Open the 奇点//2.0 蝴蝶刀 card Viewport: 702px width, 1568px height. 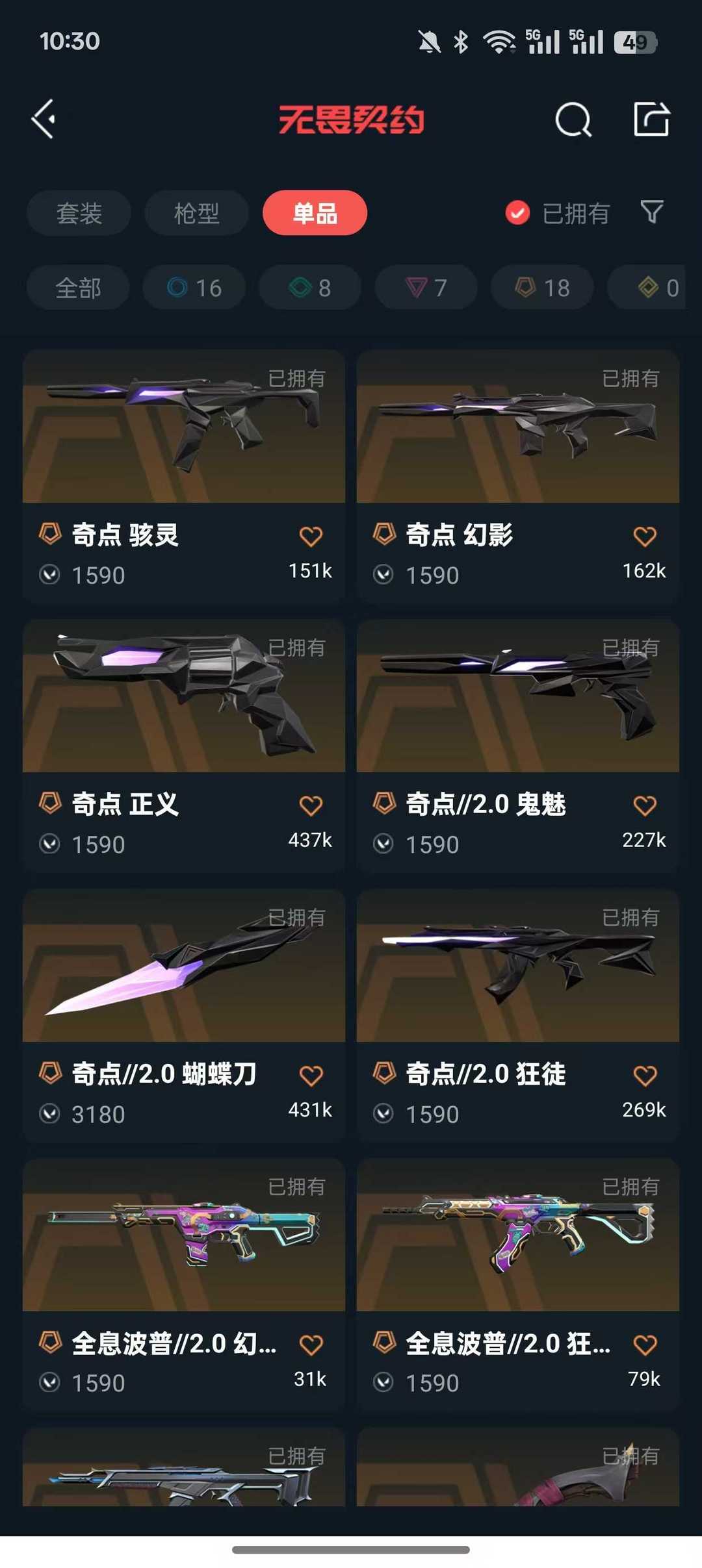coord(184,1016)
